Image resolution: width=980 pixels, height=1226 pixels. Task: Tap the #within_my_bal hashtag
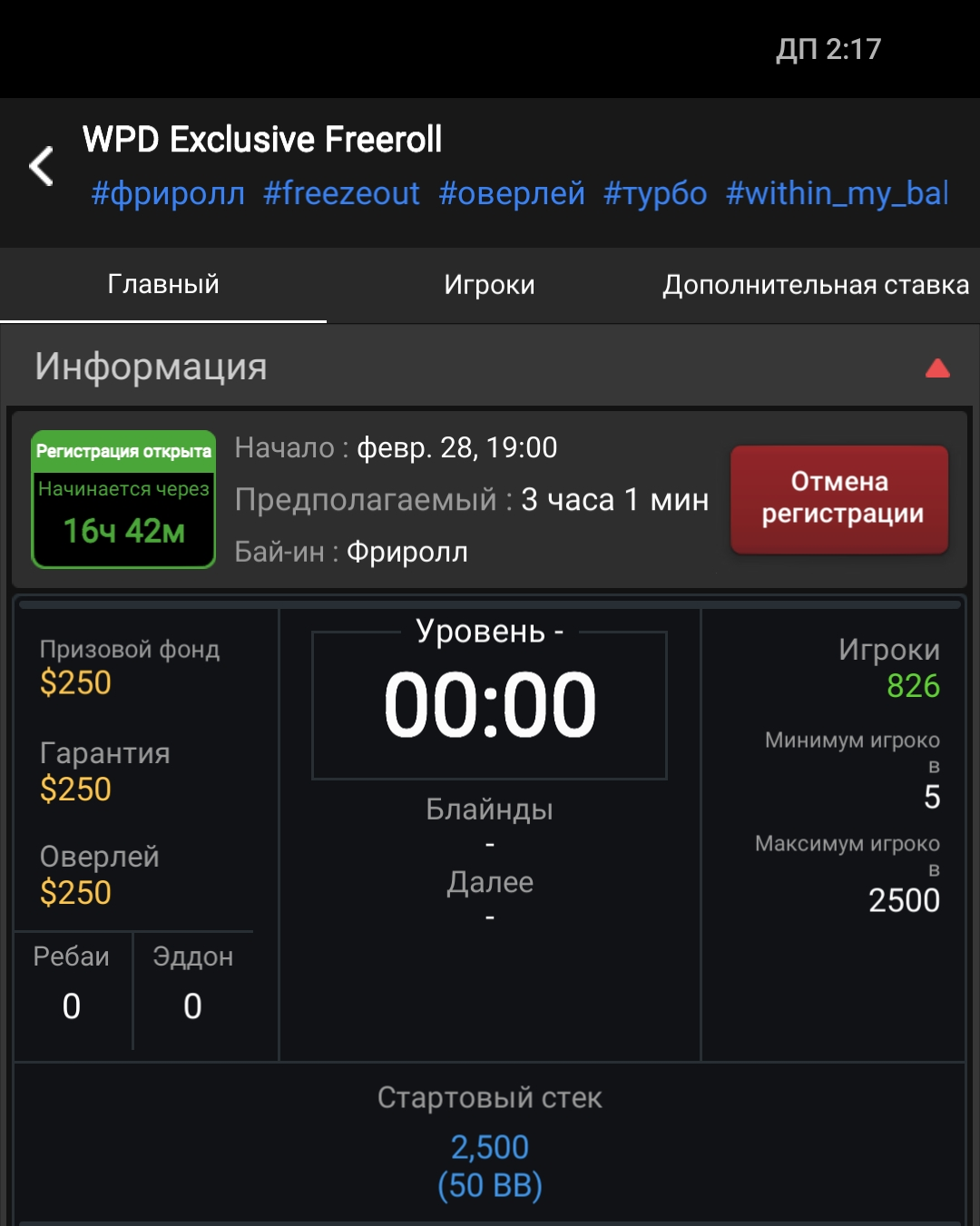pos(837,193)
